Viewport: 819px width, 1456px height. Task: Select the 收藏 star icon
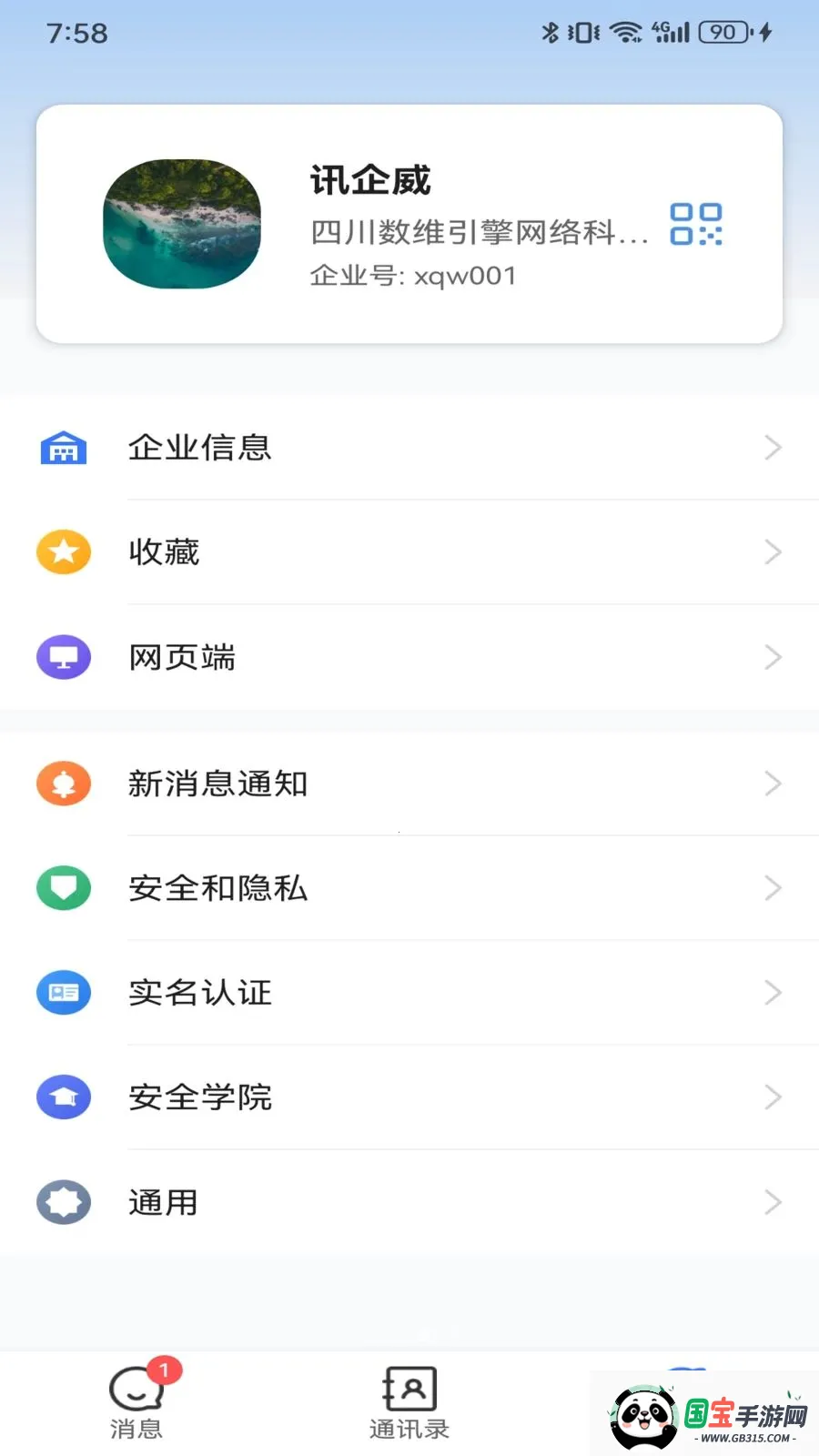63,551
